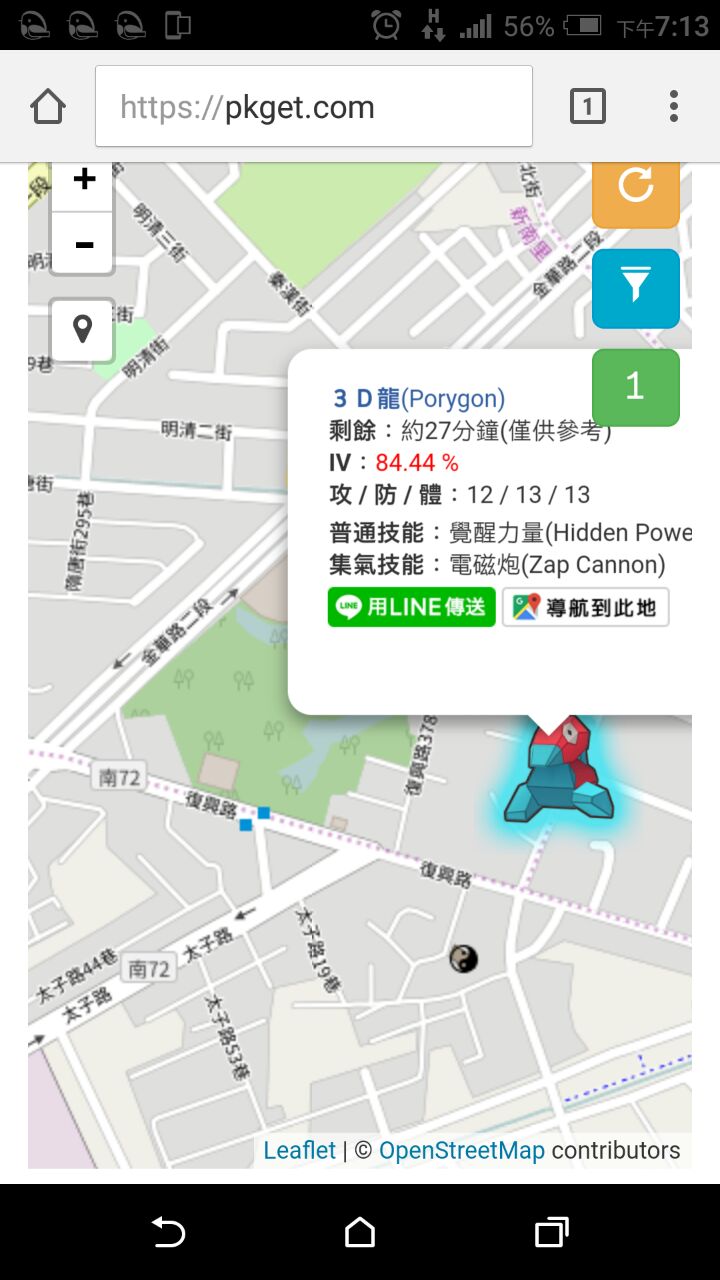Open the OpenStreetMap contributors link
Screen dimensions: 720x1280
point(462,1150)
